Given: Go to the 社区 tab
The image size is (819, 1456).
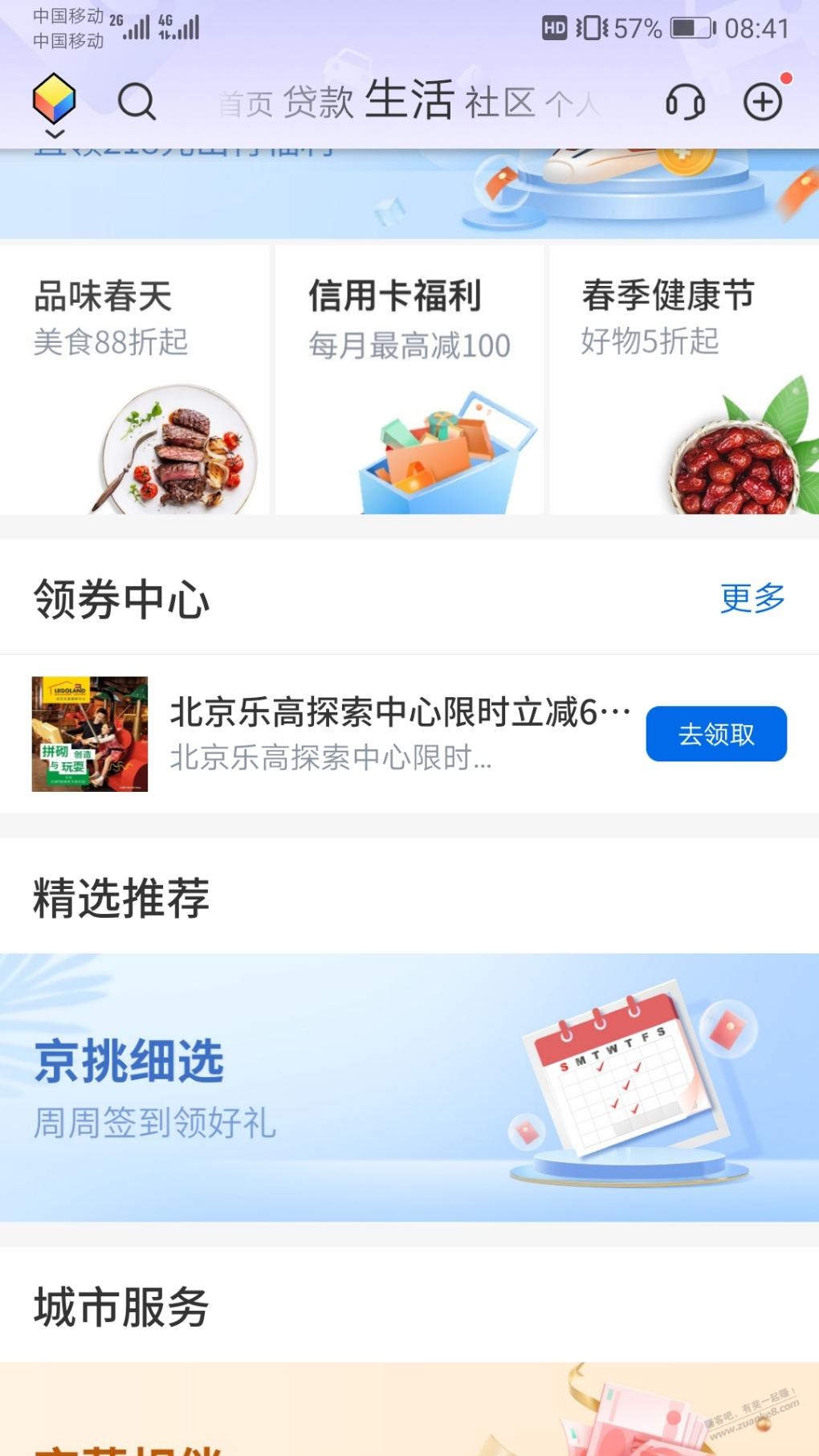Looking at the screenshot, I should point(499,103).
